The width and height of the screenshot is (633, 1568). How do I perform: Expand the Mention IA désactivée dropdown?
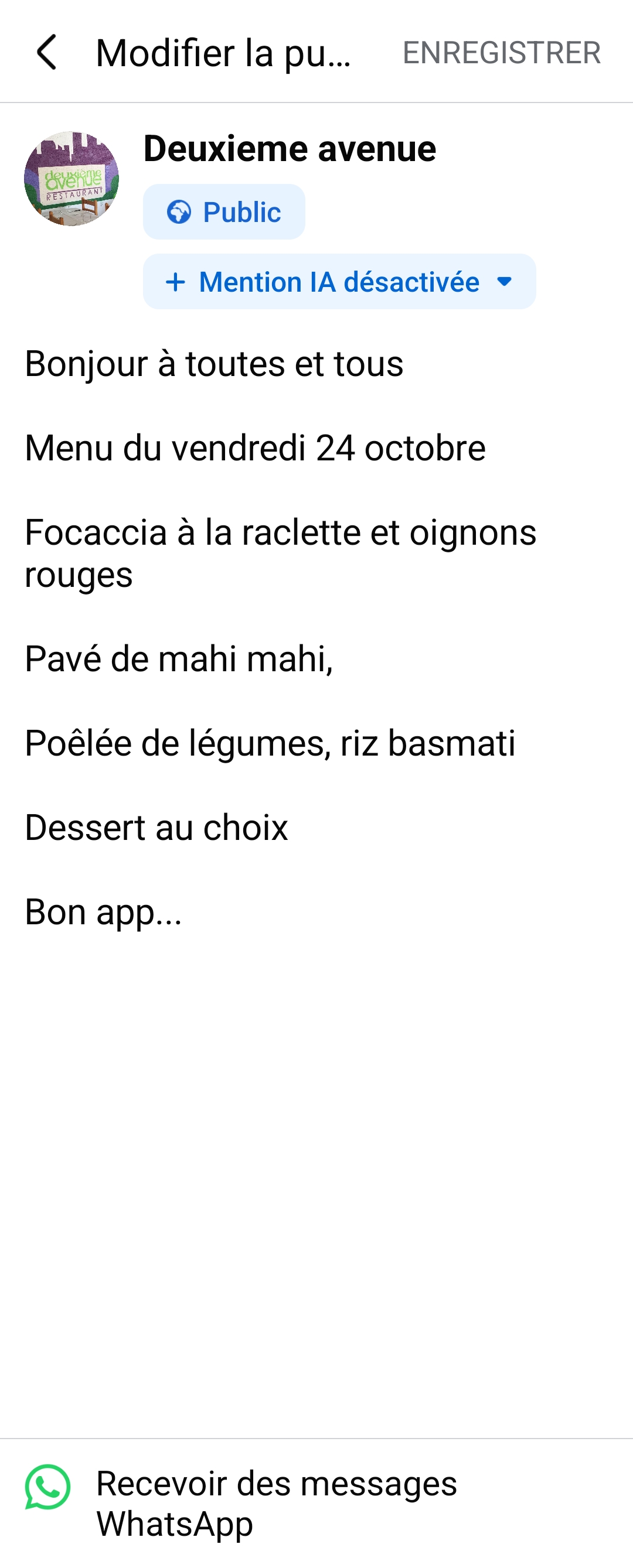[339, 281]
